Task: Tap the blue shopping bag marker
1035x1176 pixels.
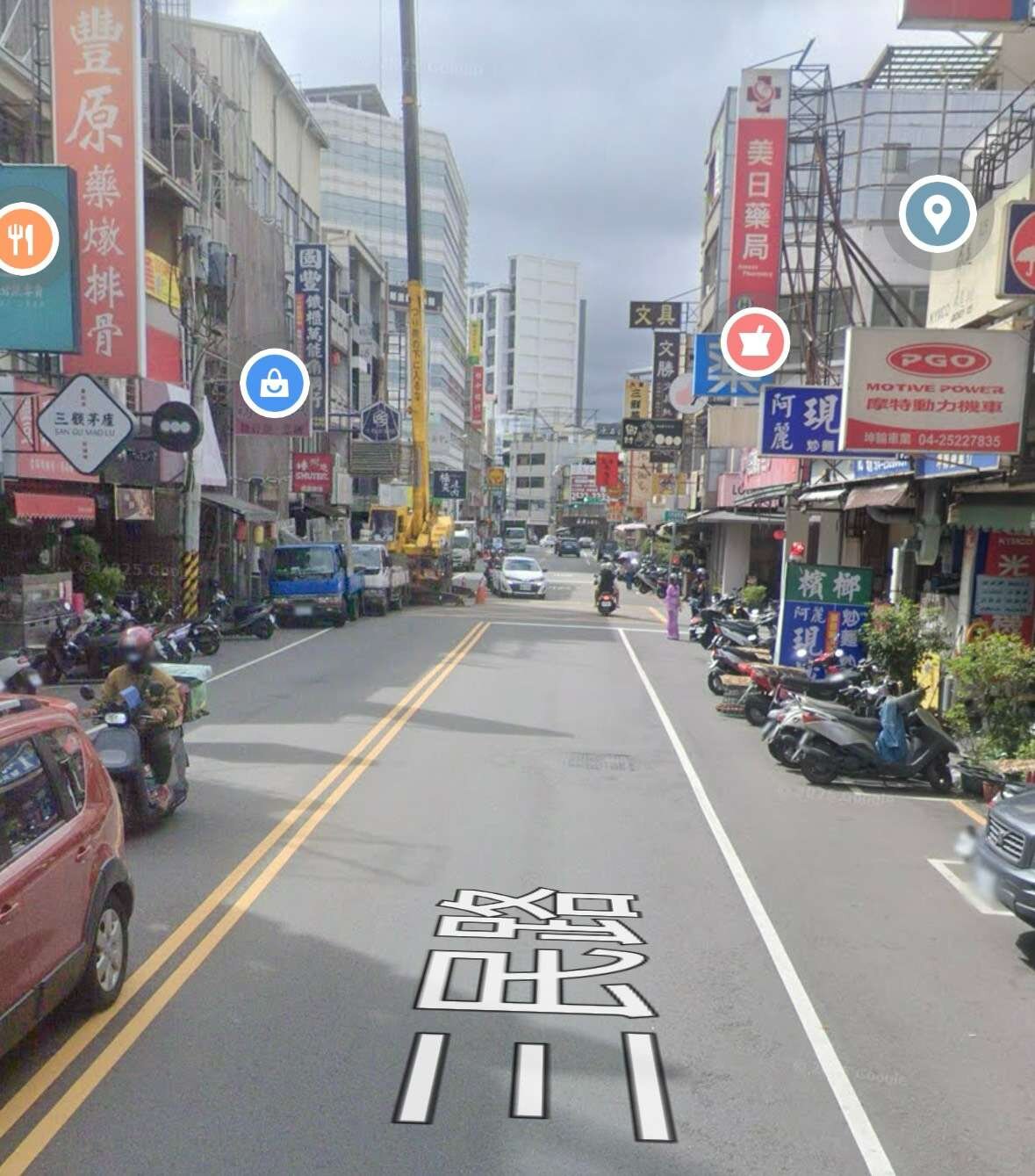Action: coord(275,383)
